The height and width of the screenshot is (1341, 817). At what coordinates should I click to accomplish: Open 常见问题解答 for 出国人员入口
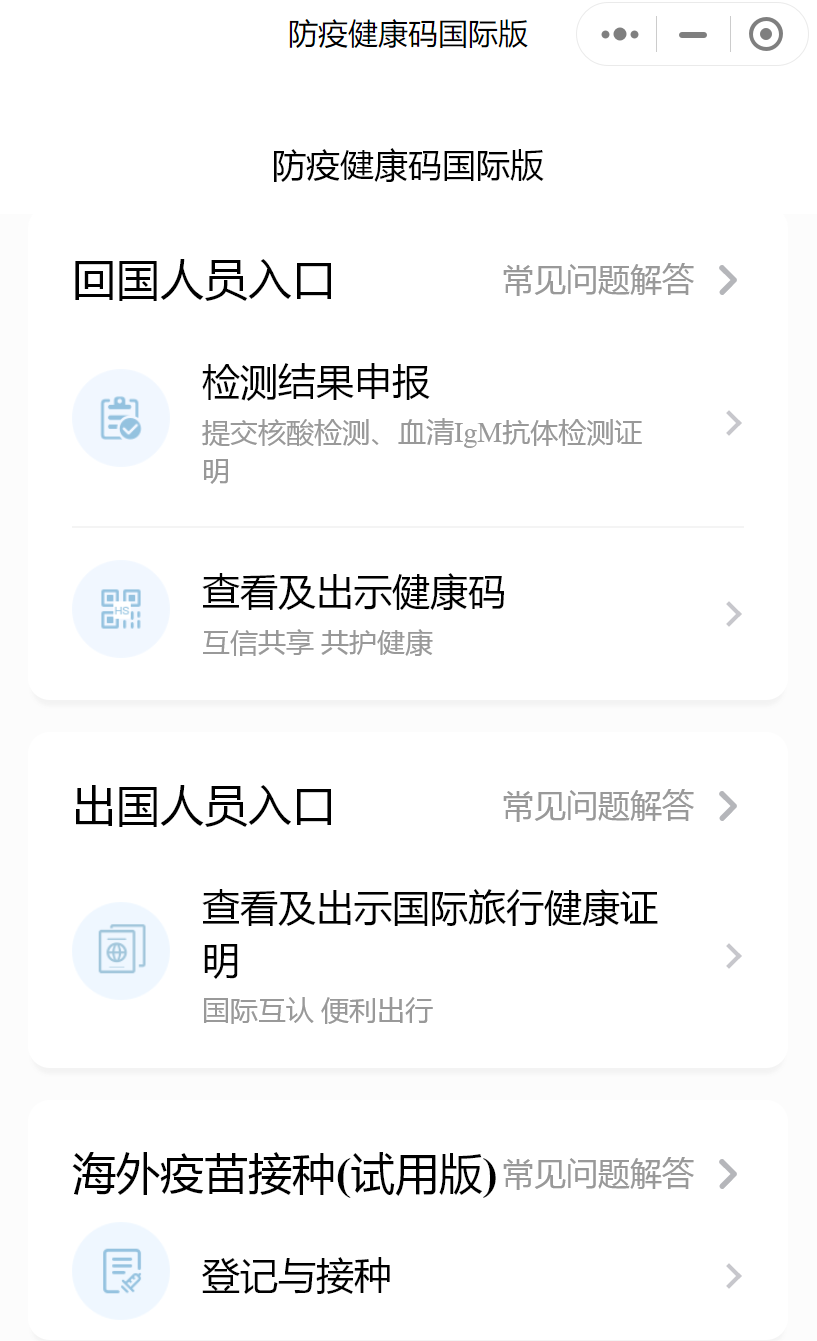point(620,806)
